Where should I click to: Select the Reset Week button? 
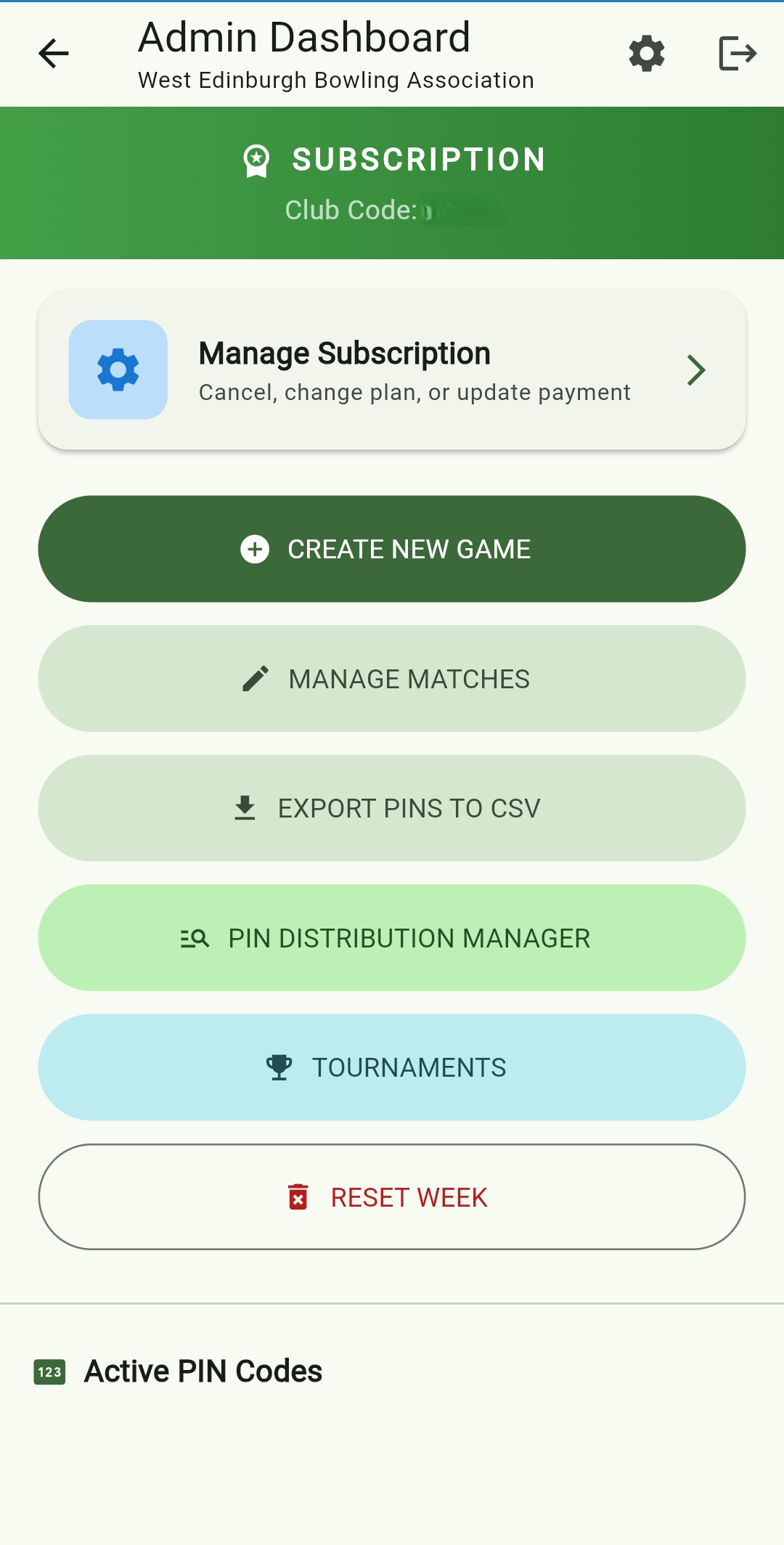[x=392, y=1197]
